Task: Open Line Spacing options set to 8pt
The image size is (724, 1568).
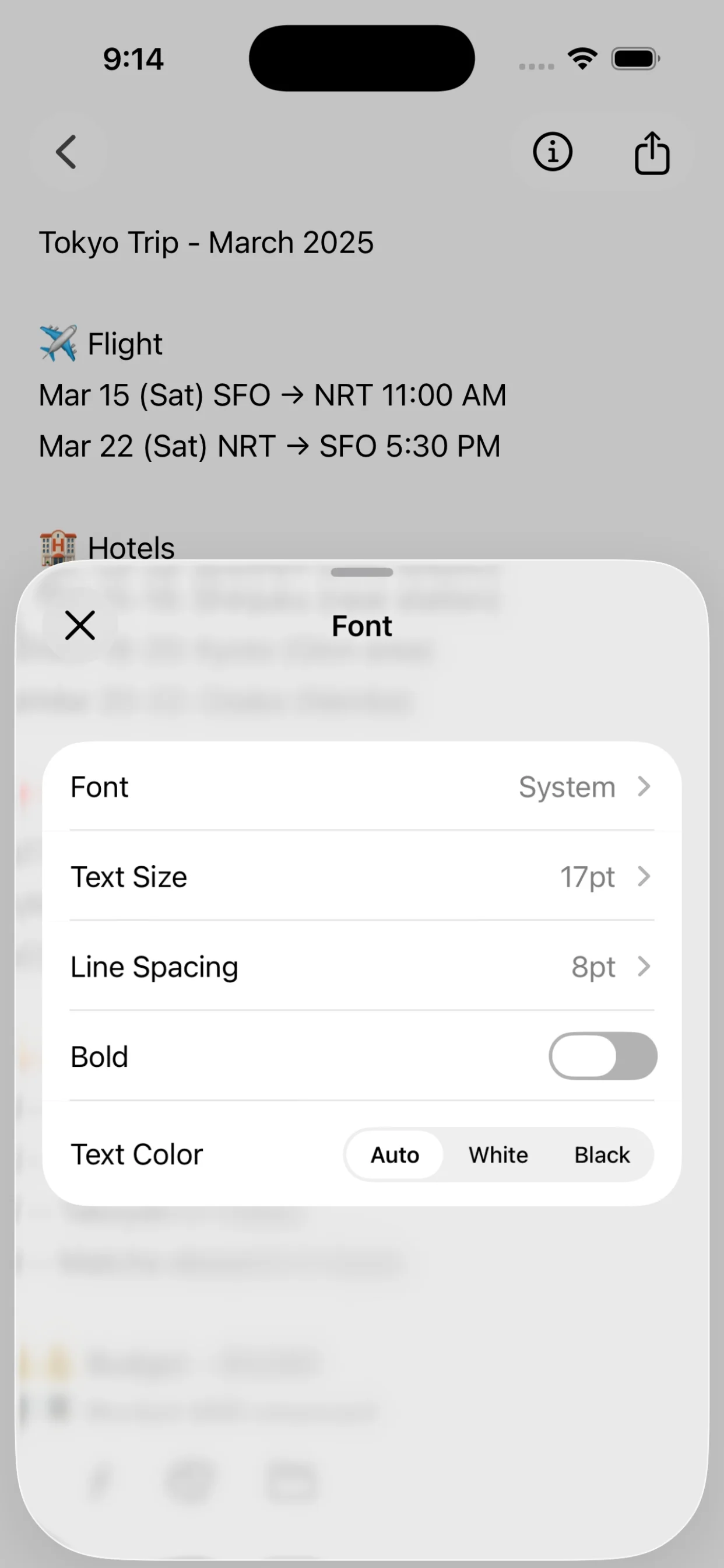Action: click(x=361, y=967)
